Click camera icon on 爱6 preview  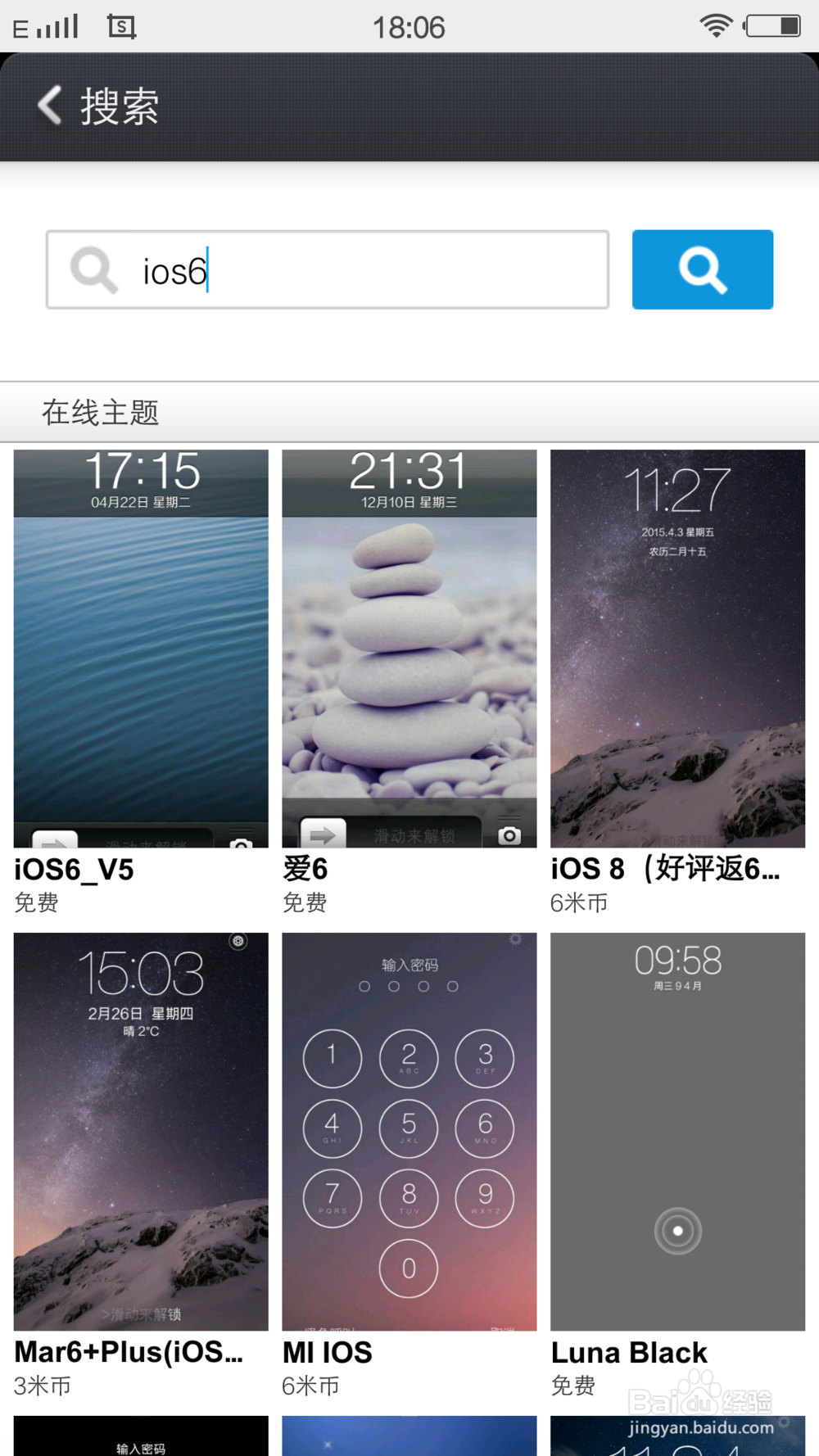click(x=509, y=835)
